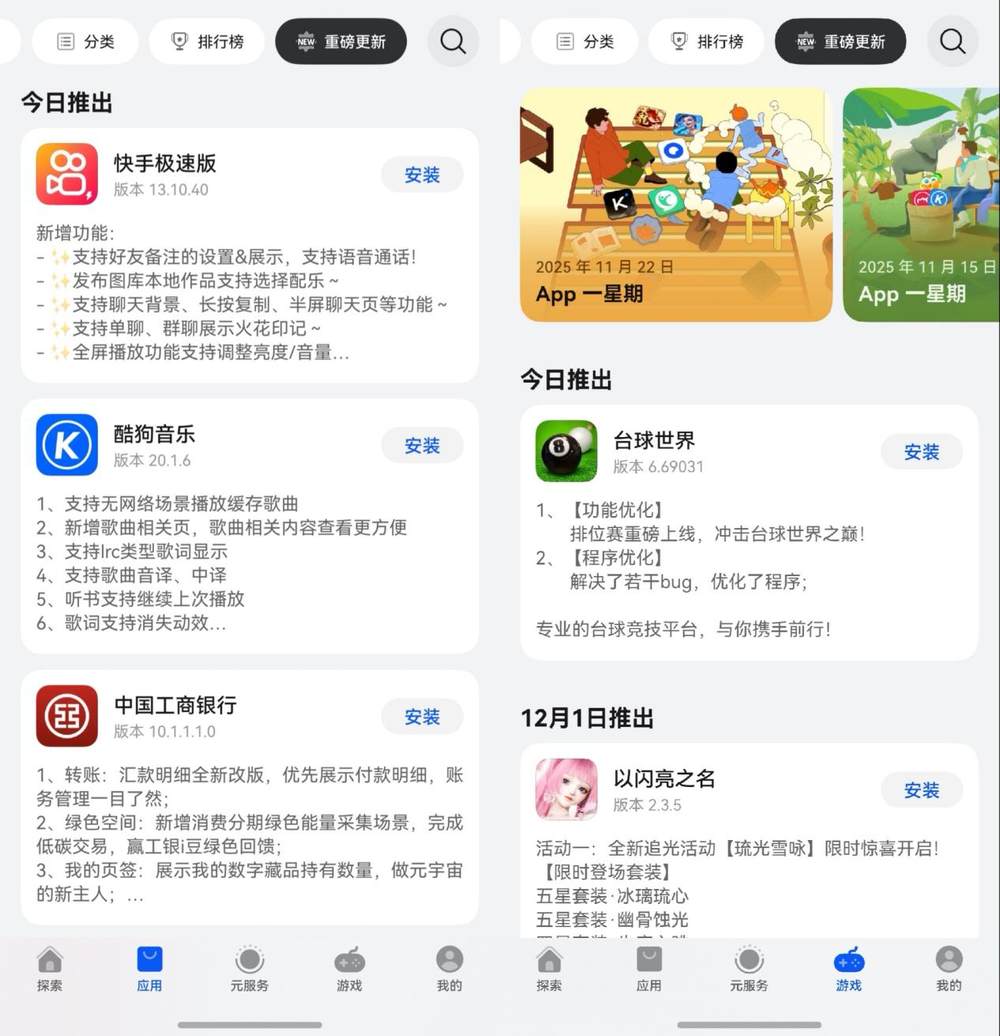Screen dimensions: 1000x1036
Task: Install the 台球世界 game
Action: click(x=921, y=452)
